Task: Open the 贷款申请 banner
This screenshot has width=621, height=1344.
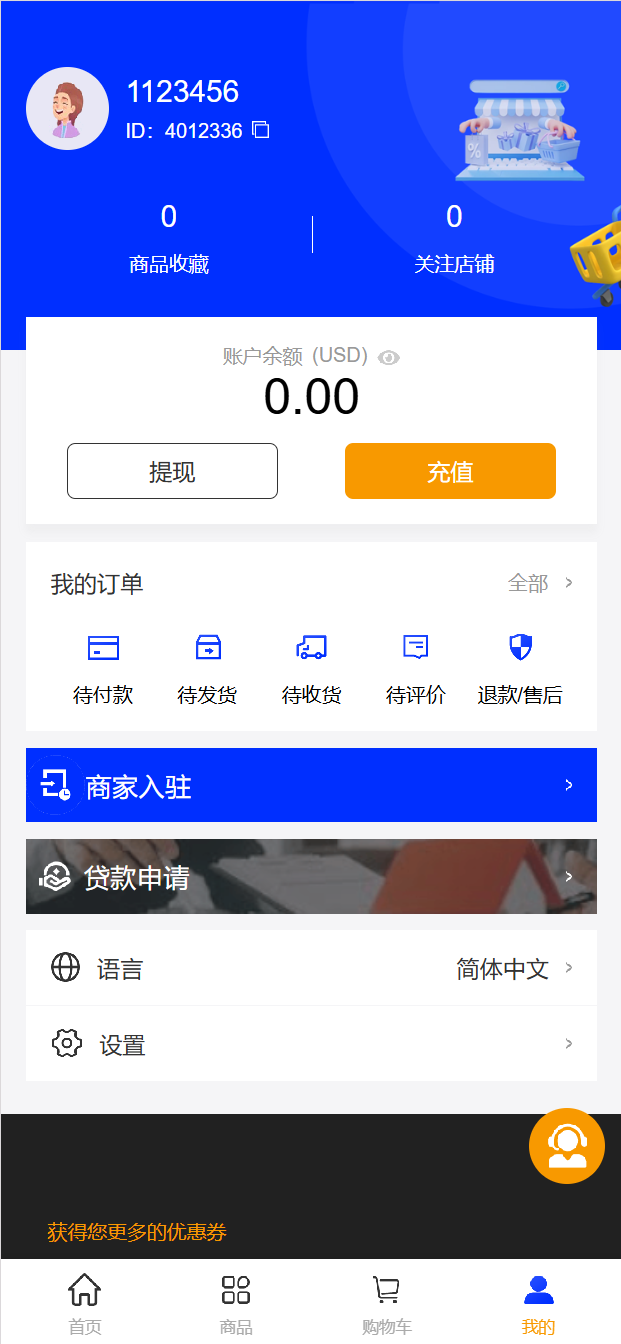Action: 311,877
